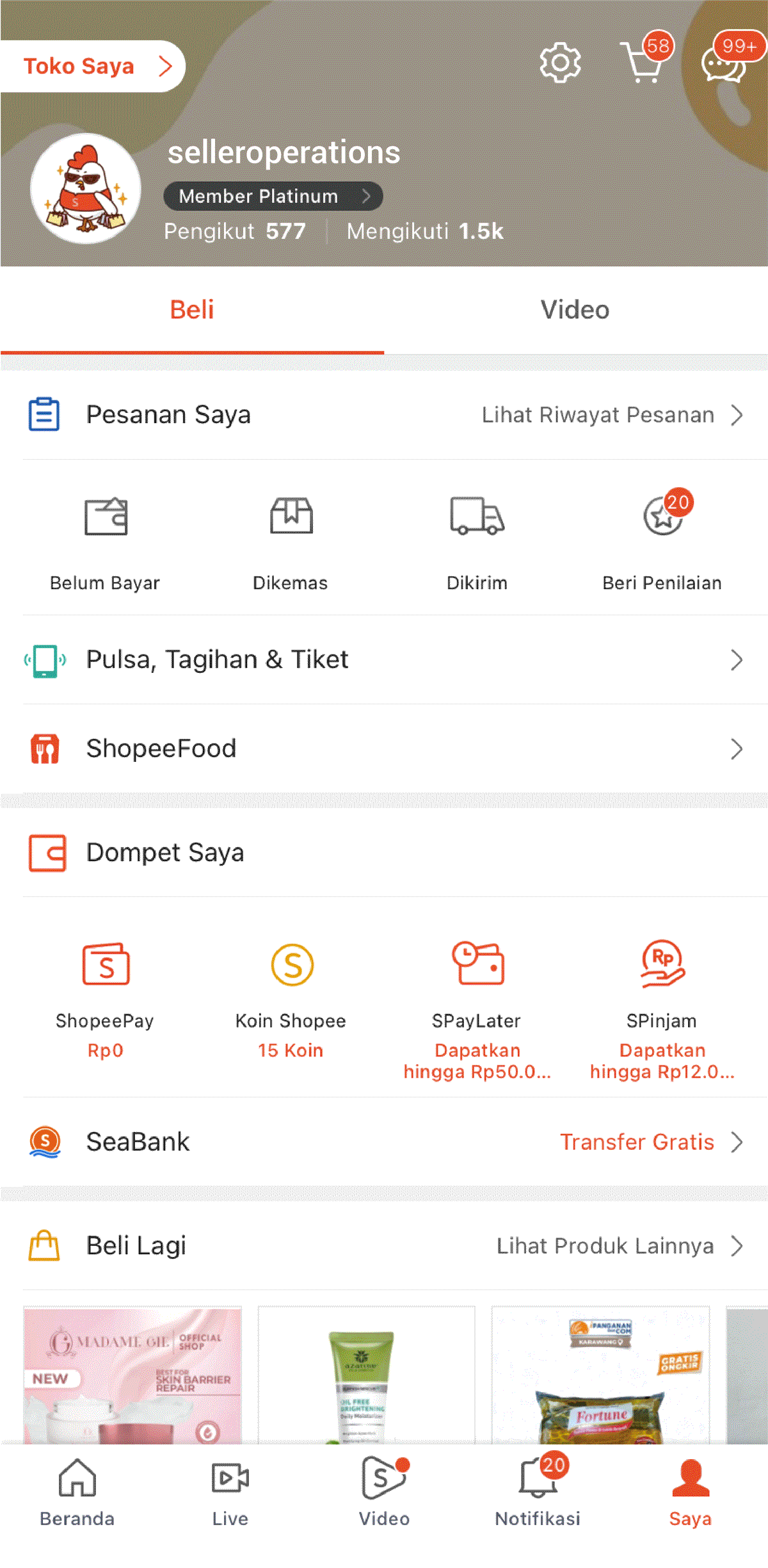Open the settings gear icon
This screenshot has width=768, height=1568.
560,63
